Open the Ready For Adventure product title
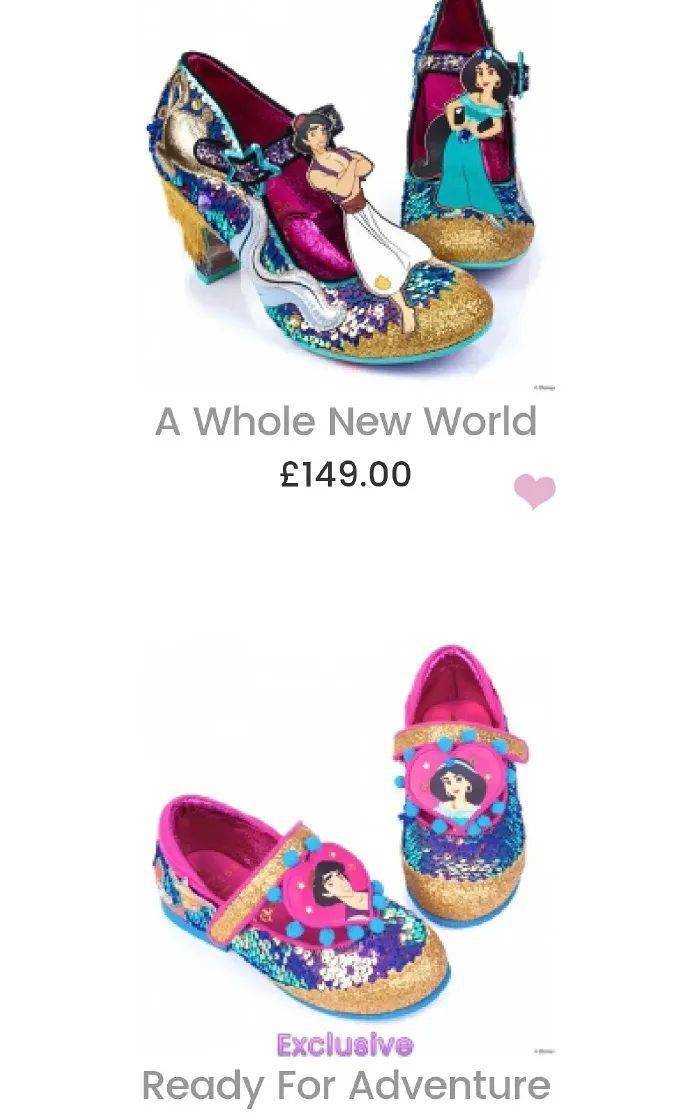The width and height of the screenshot is (690, 1115). (346, 1086)
